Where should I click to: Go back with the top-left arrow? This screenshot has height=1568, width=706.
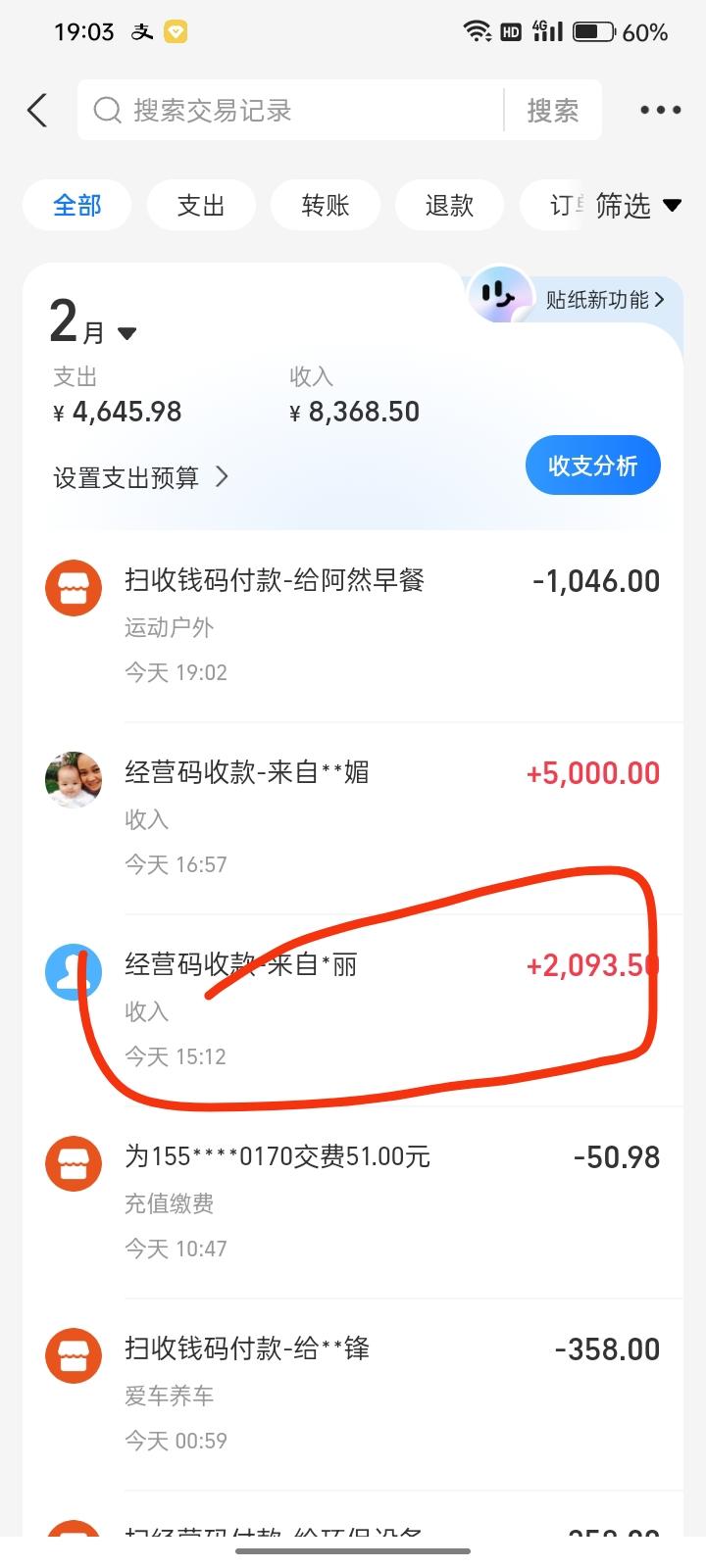tap(37, 111)
